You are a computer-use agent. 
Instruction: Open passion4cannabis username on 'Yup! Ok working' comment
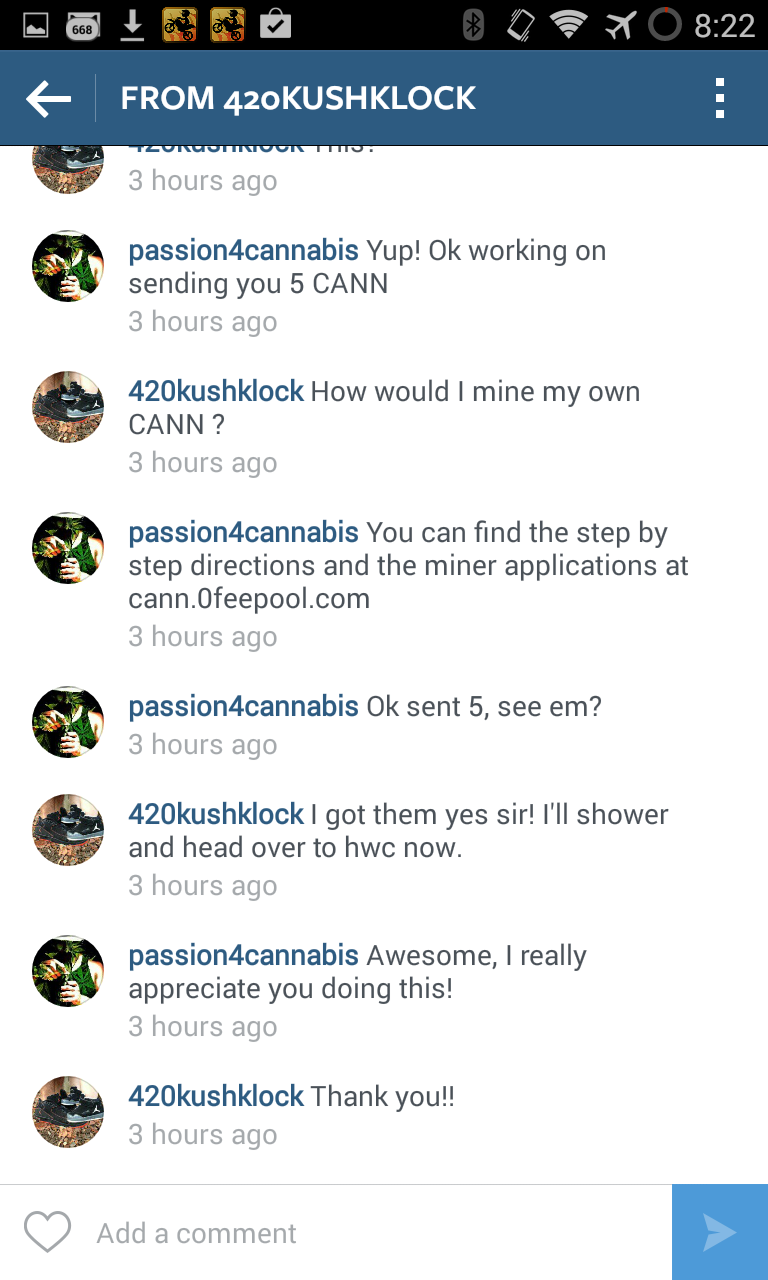tap(243, 251)
